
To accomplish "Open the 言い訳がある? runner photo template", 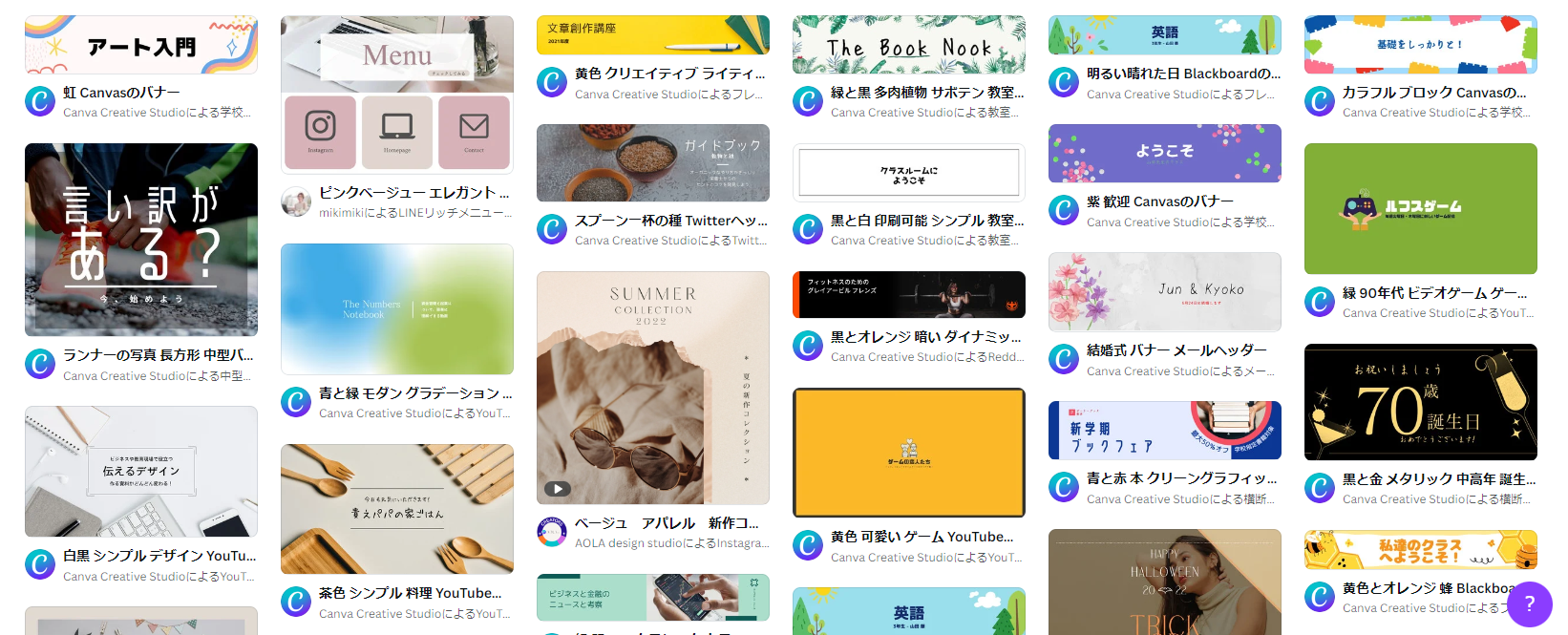I will coord(140,240).
